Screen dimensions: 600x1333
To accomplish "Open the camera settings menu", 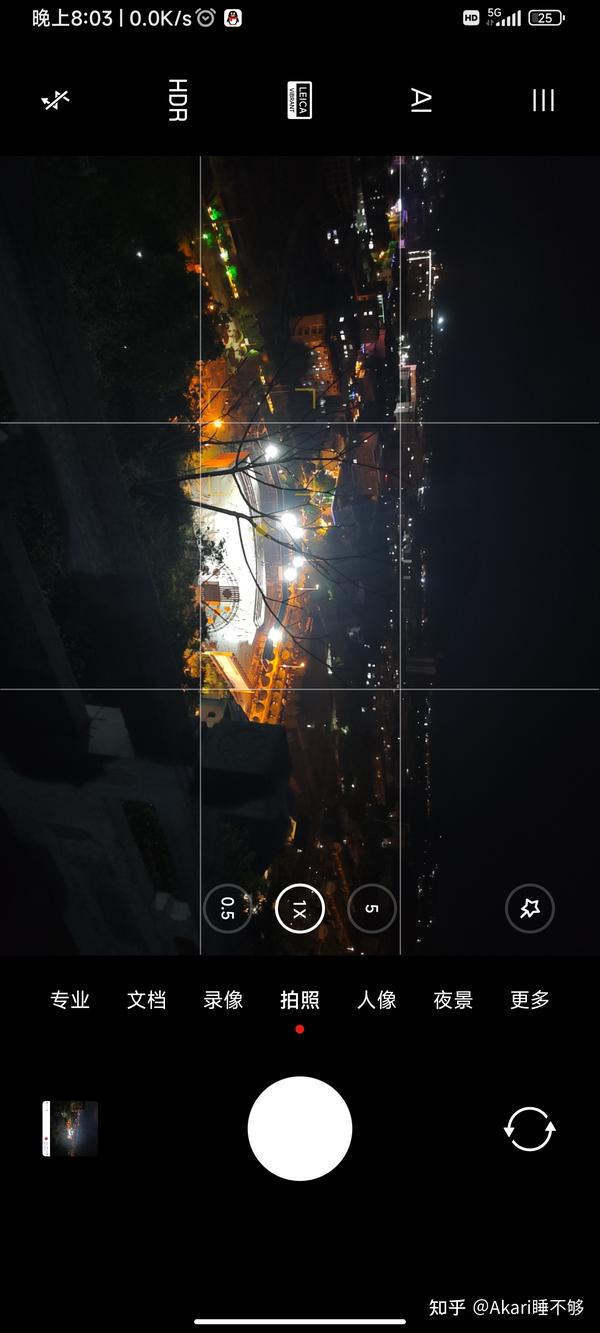I will click(x=543, y=100).
